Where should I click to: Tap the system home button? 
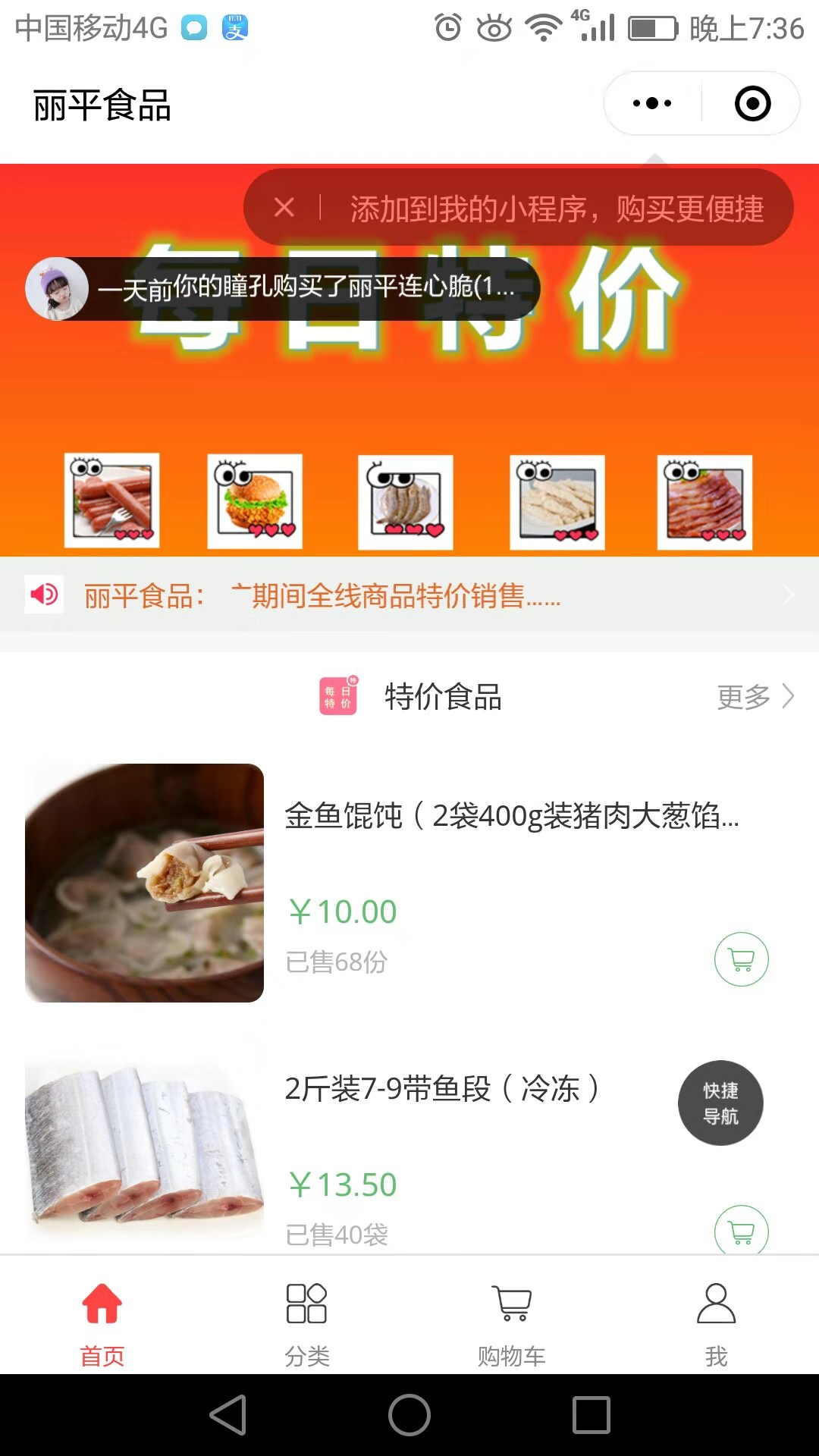409,1415
